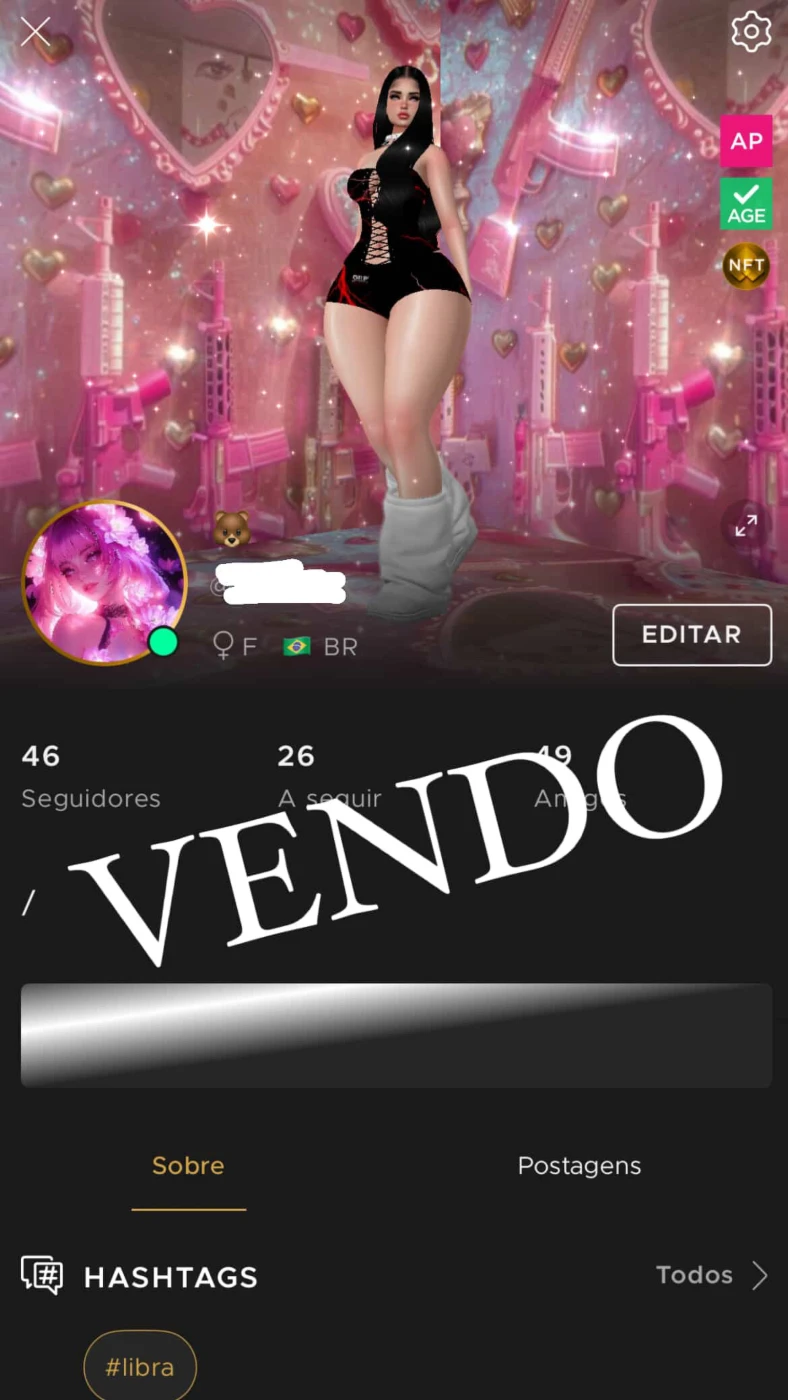Viewport: 788px width, 1400px height.
Task: Tap the AP badge
Action: (746, 141)
